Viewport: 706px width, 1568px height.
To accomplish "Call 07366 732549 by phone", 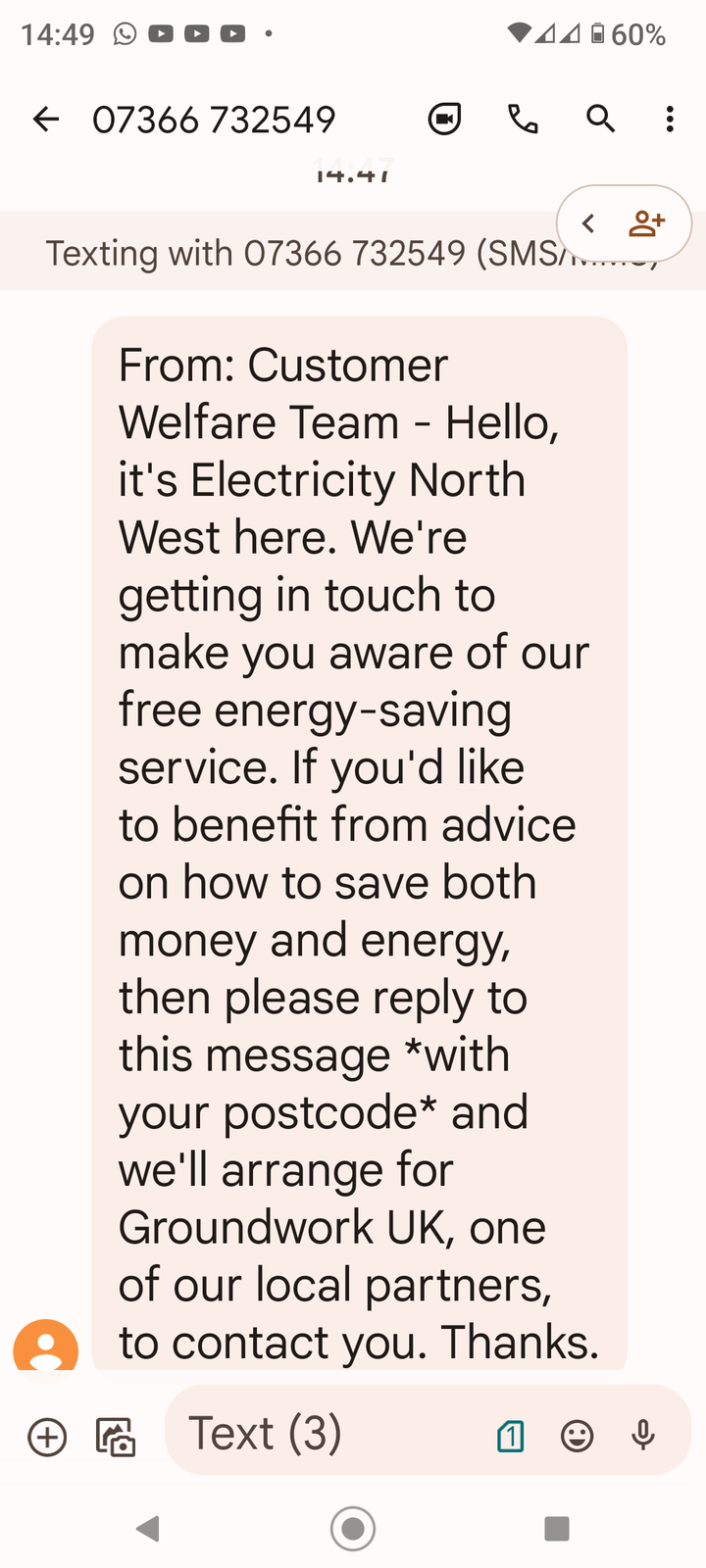I will 523,120.
